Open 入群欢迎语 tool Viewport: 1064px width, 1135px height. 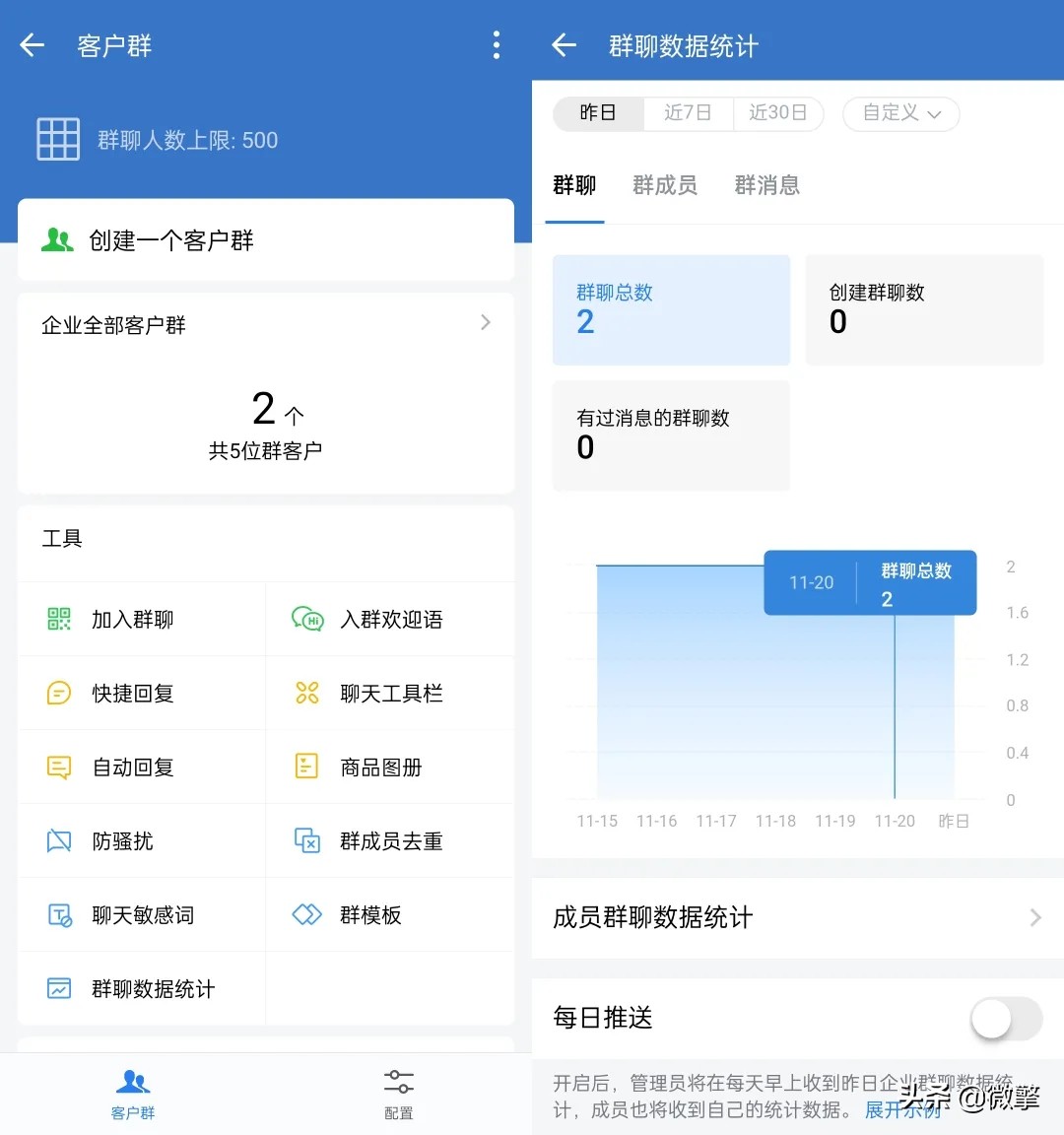[x=389, y=619]
